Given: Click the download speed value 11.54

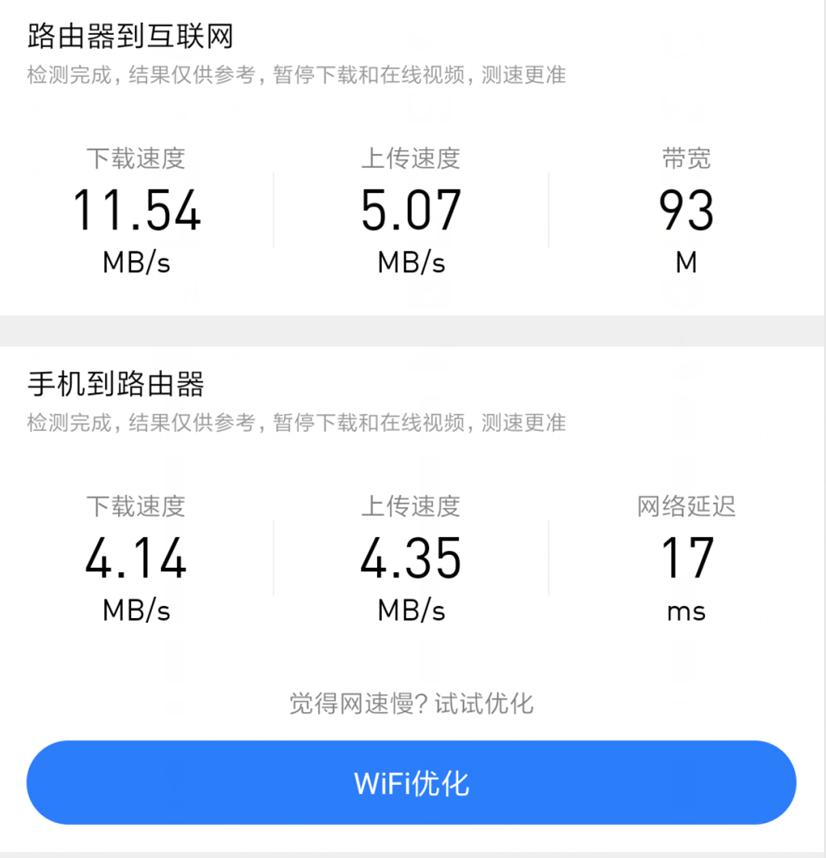Looking at the screenshot, I should [x=138, y=211].
